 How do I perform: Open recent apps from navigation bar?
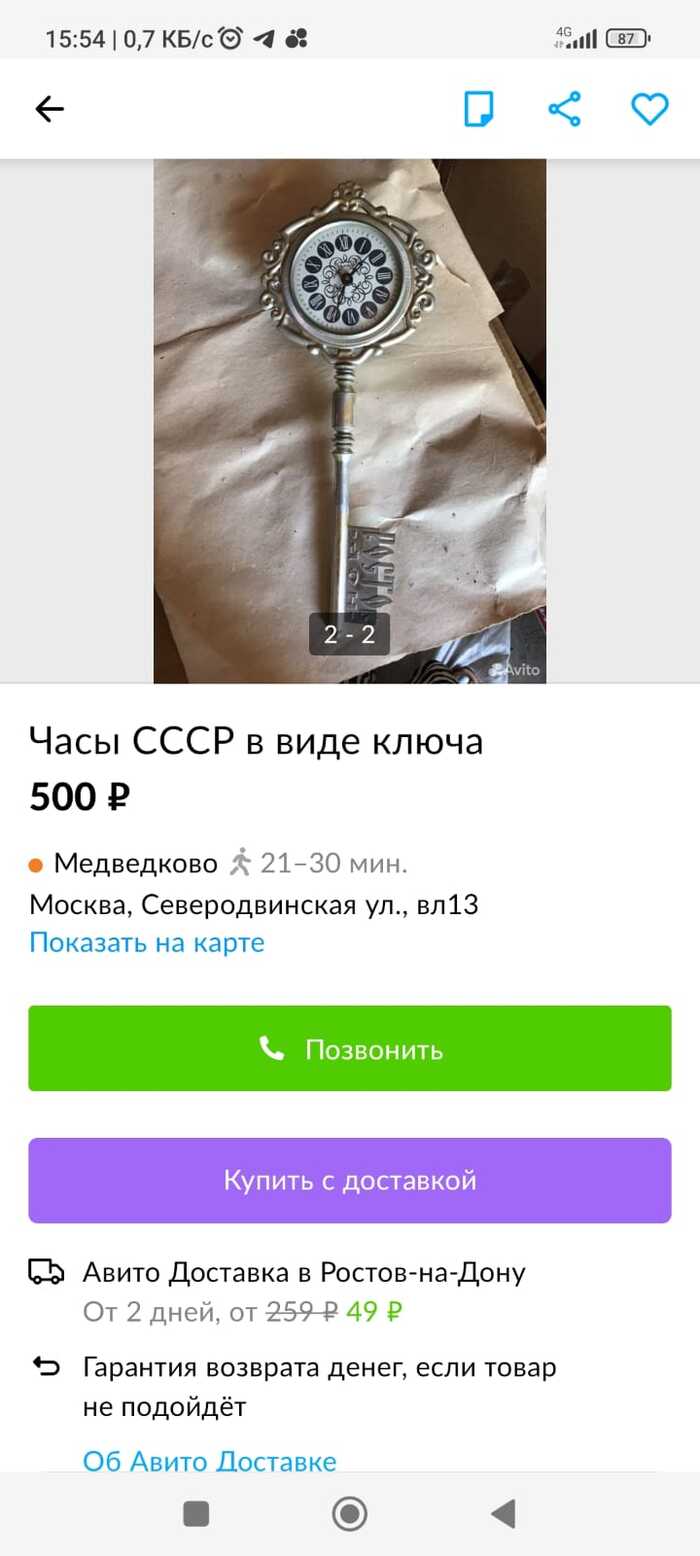[x=196, y=1514]
